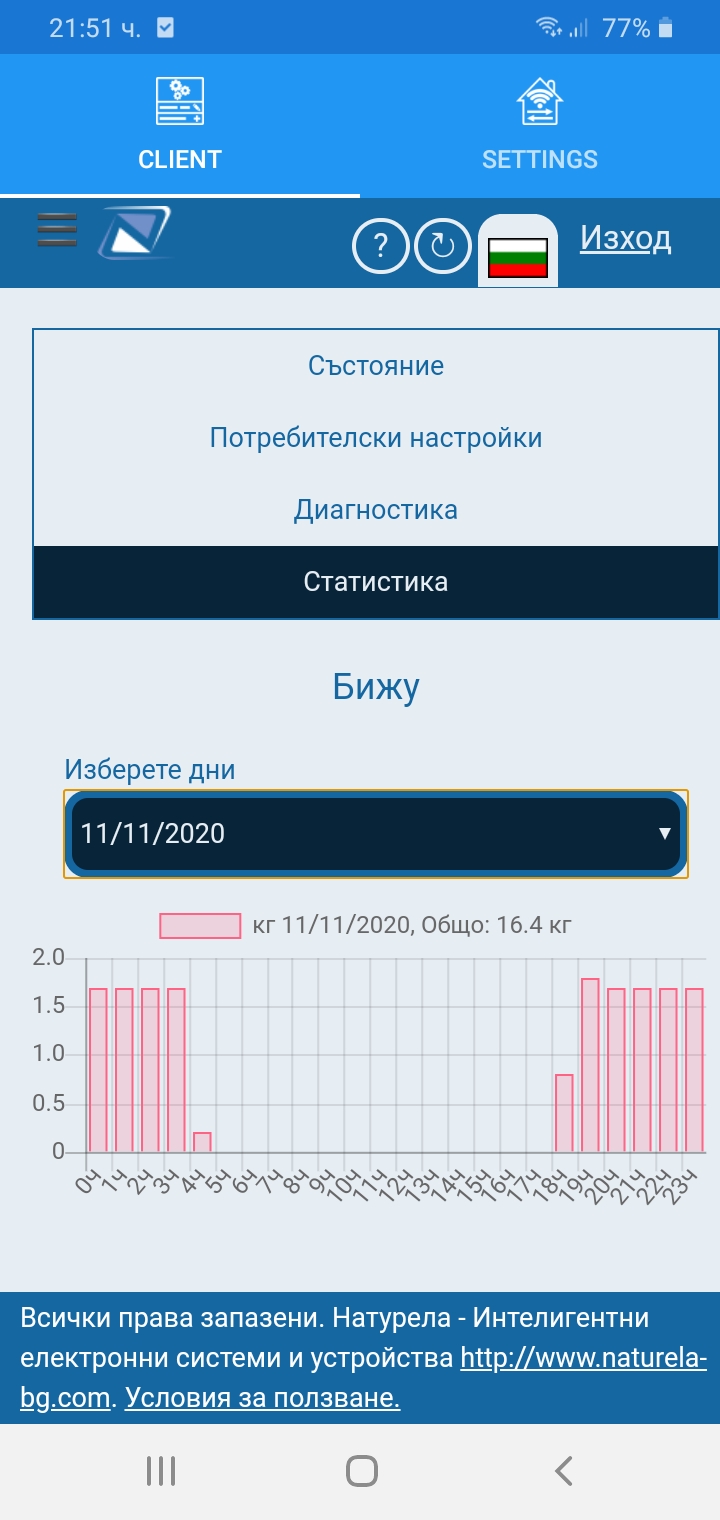Switch to the SETTINGS tab

click(540, 125)
